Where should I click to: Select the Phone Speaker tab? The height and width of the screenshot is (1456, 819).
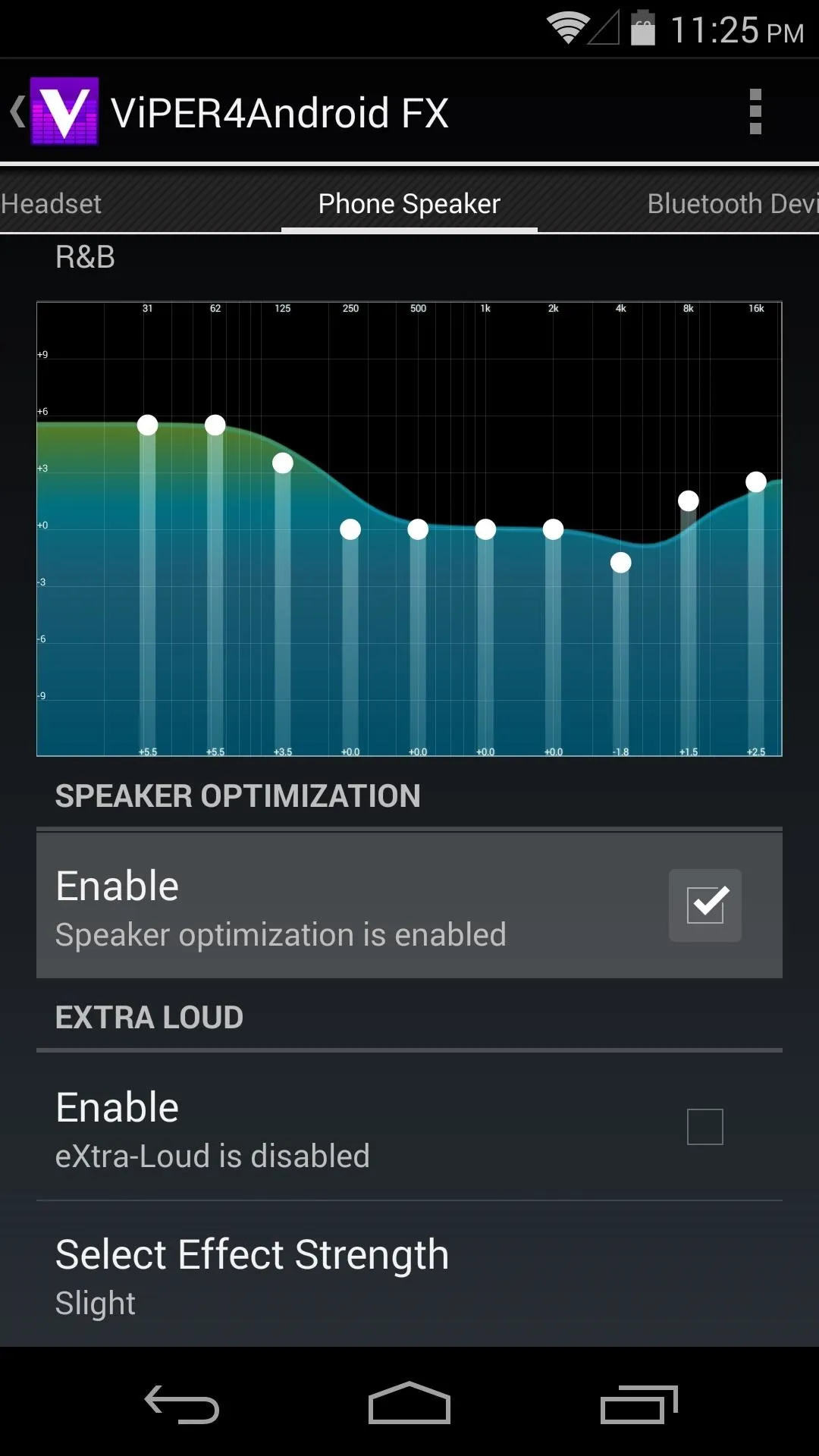409,203
